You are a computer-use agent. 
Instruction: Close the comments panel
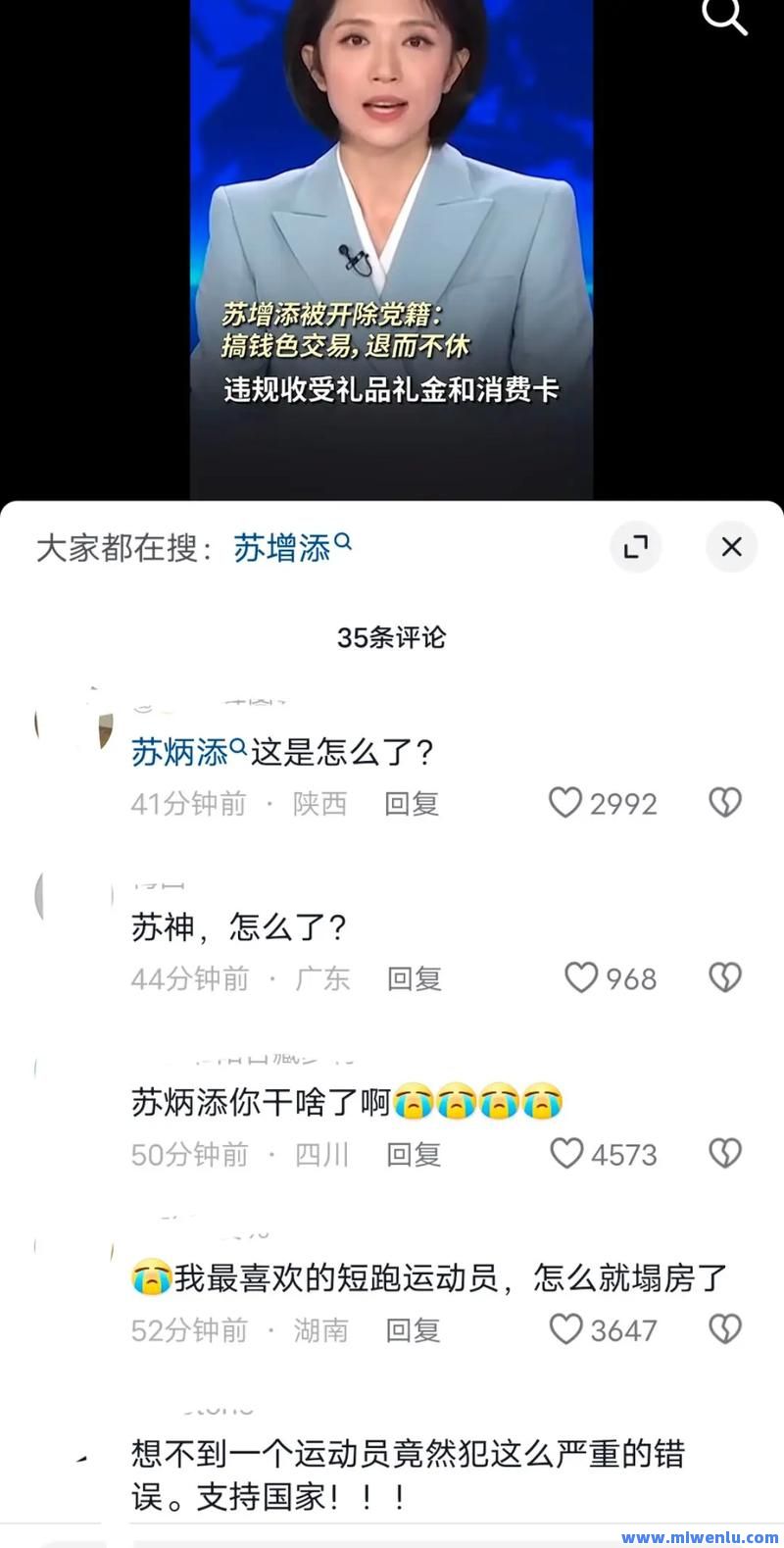pyautogui.click(x=731, y=546)
